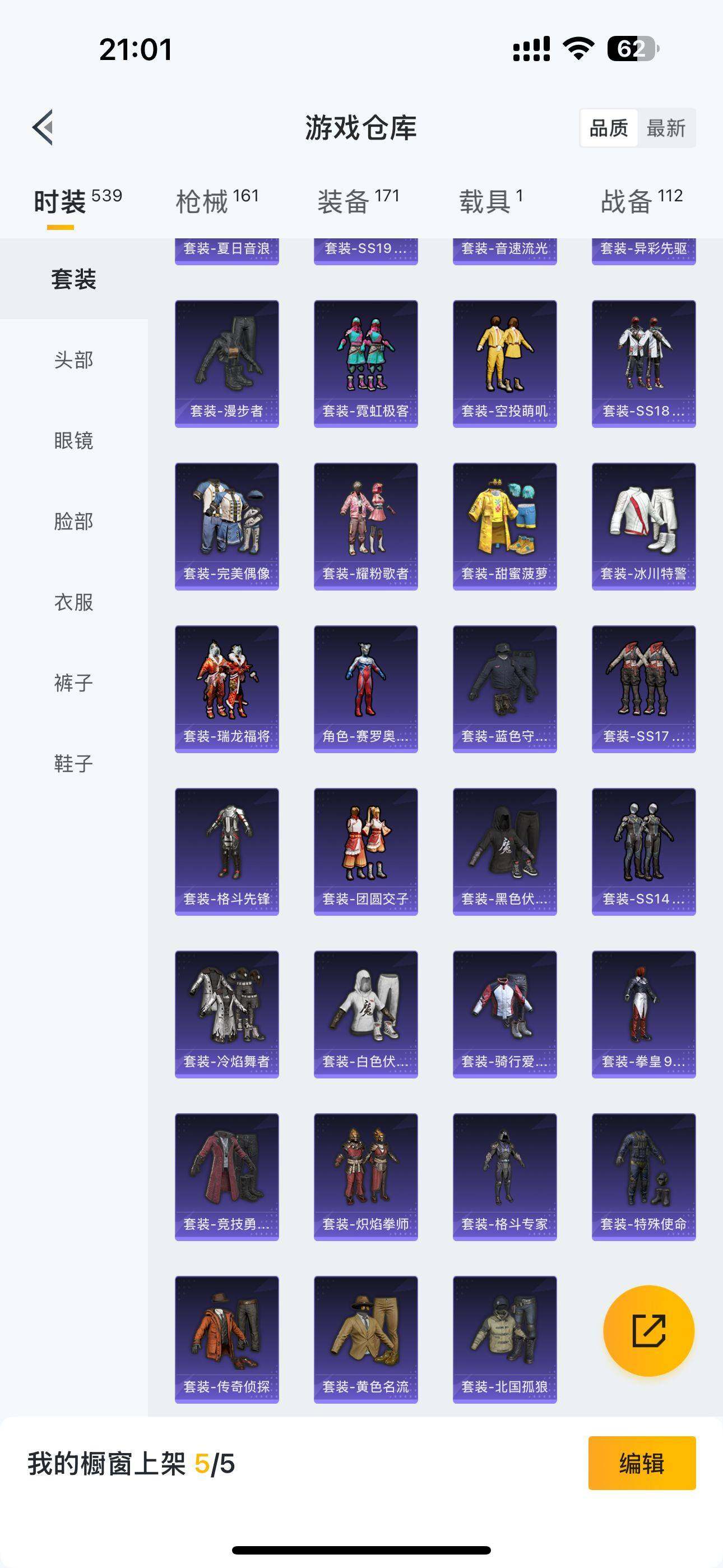Open the 战备 tab
The image size is (723, 1568).
pos(641,200)
